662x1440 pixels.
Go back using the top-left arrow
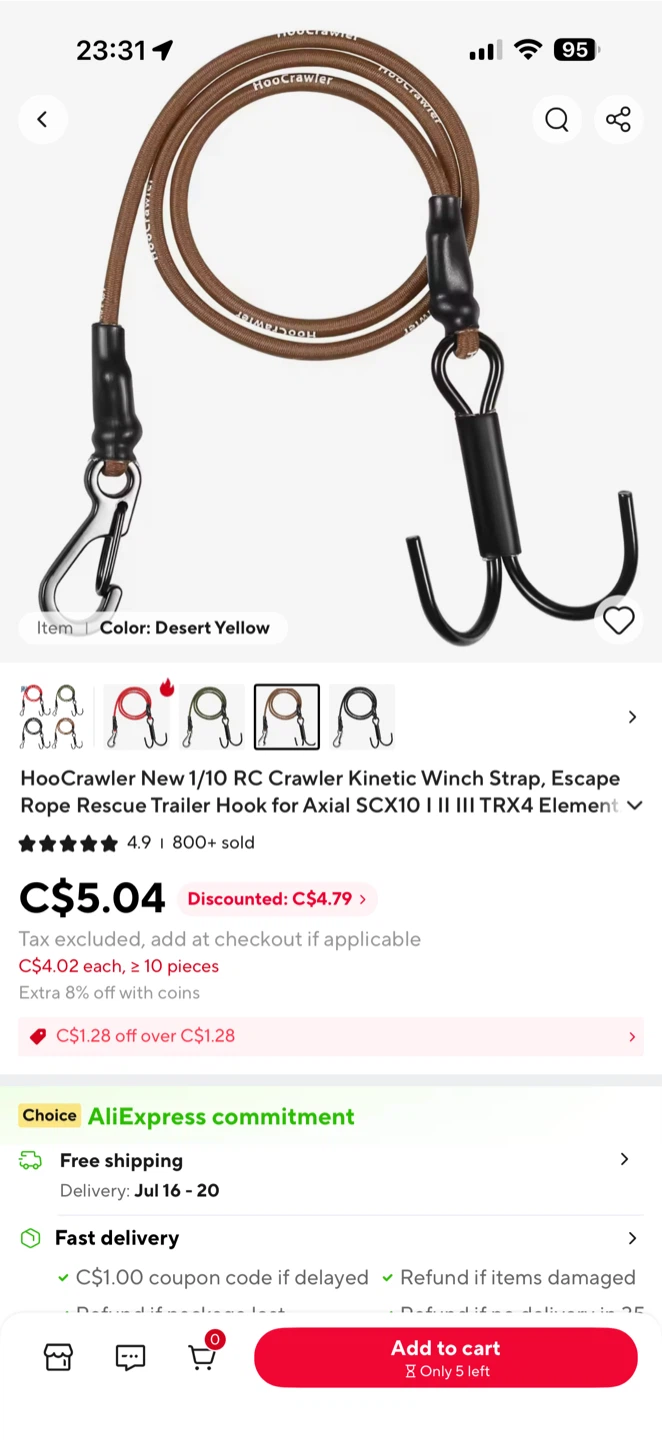[42, 120]
